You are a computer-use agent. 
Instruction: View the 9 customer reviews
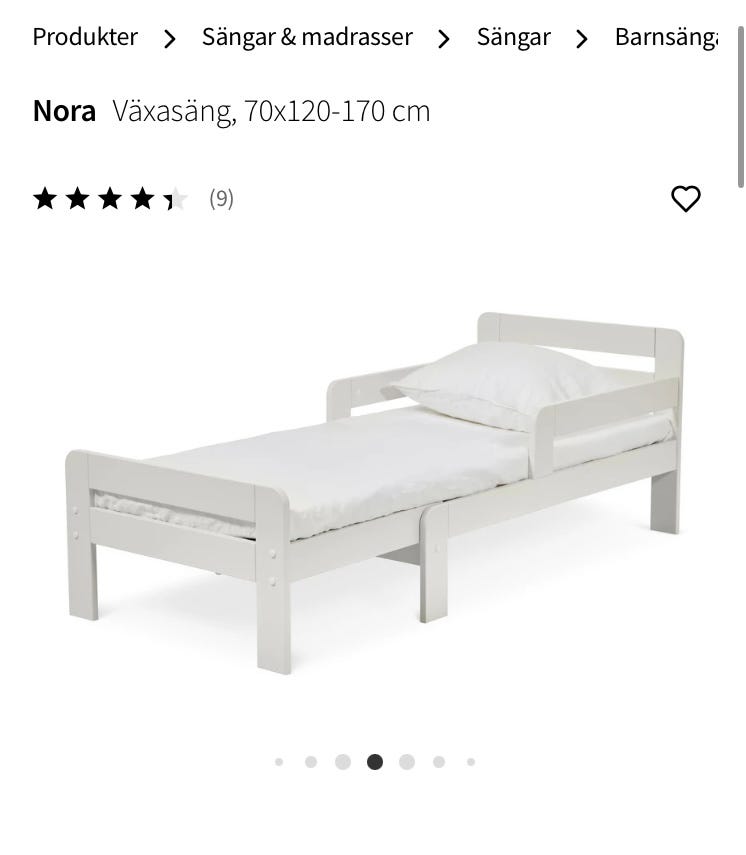pyautogui.click(x=221, y=199)
